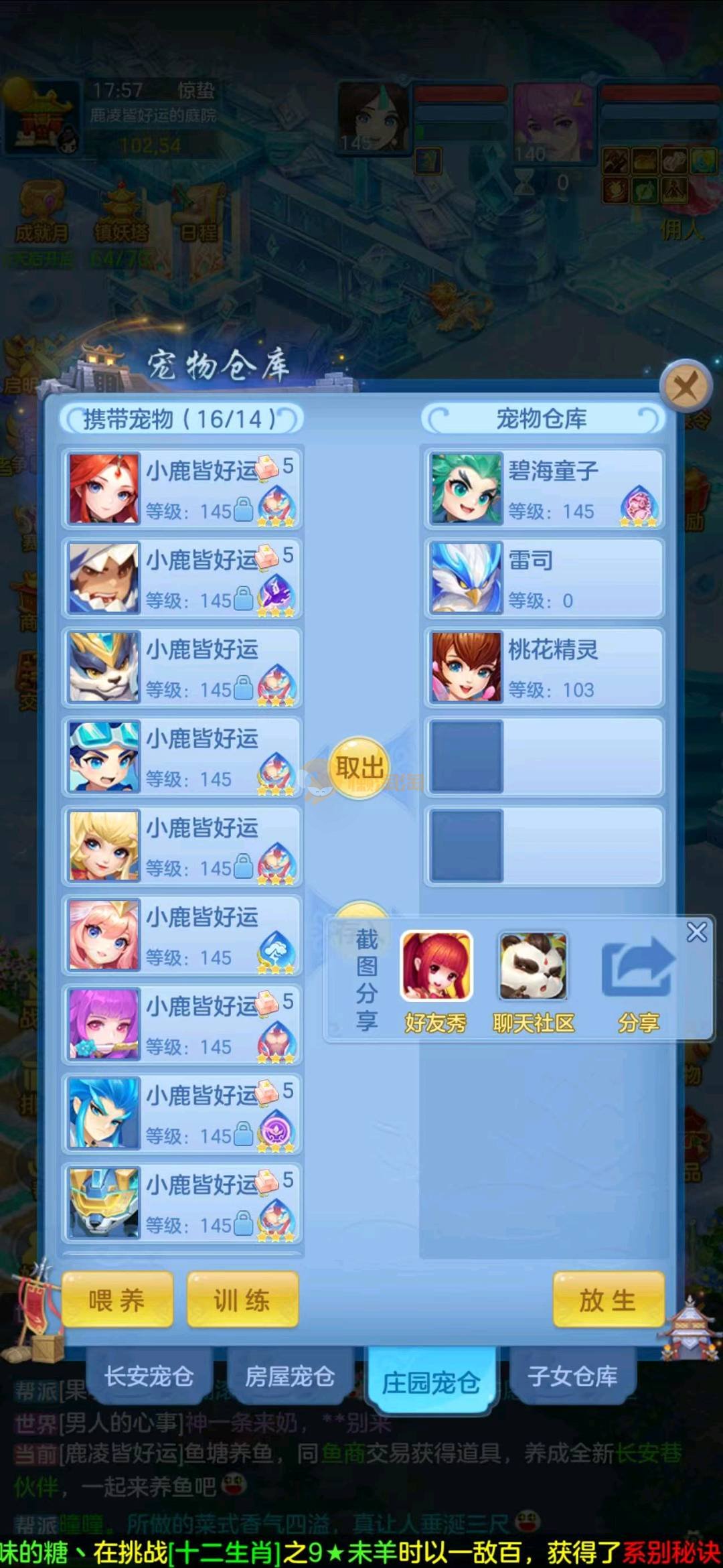Close the pet warehouse dialog
Viewport: 723px width, 1568px height.
[x=685, y=387]
